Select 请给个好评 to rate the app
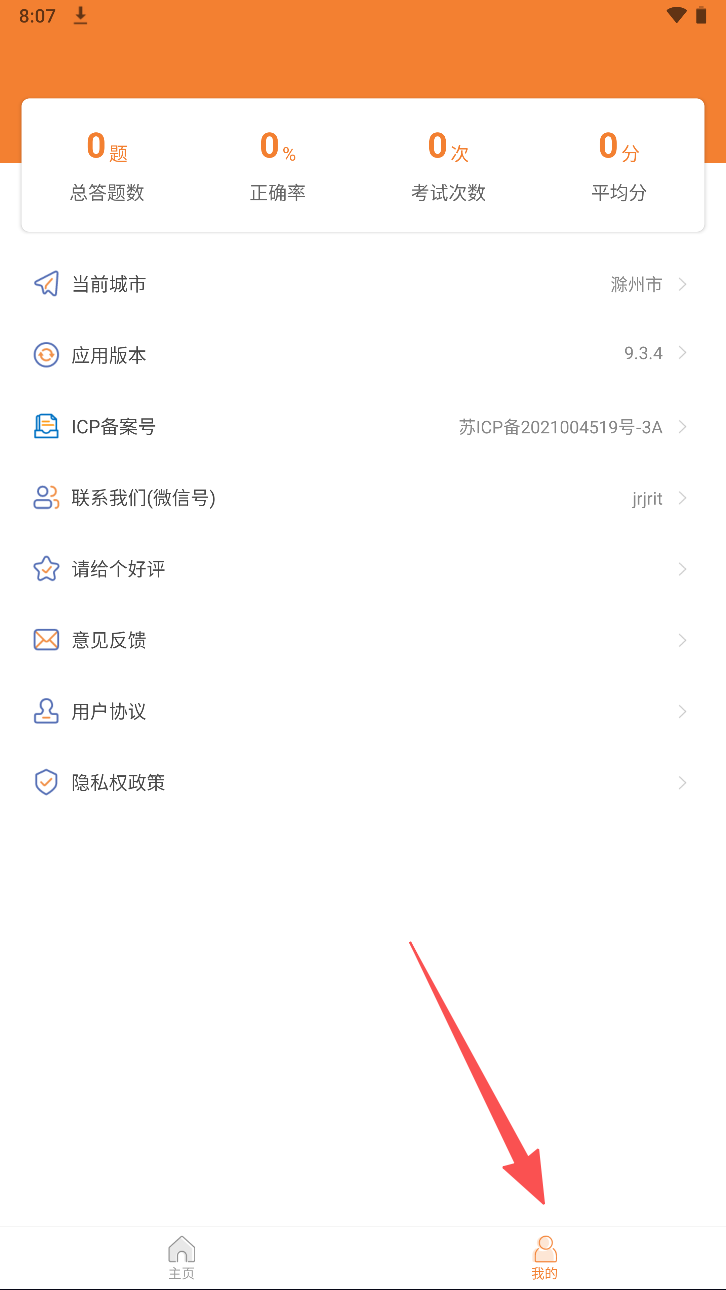Screen dimensions: 726x1290 [x=363, y=569]
